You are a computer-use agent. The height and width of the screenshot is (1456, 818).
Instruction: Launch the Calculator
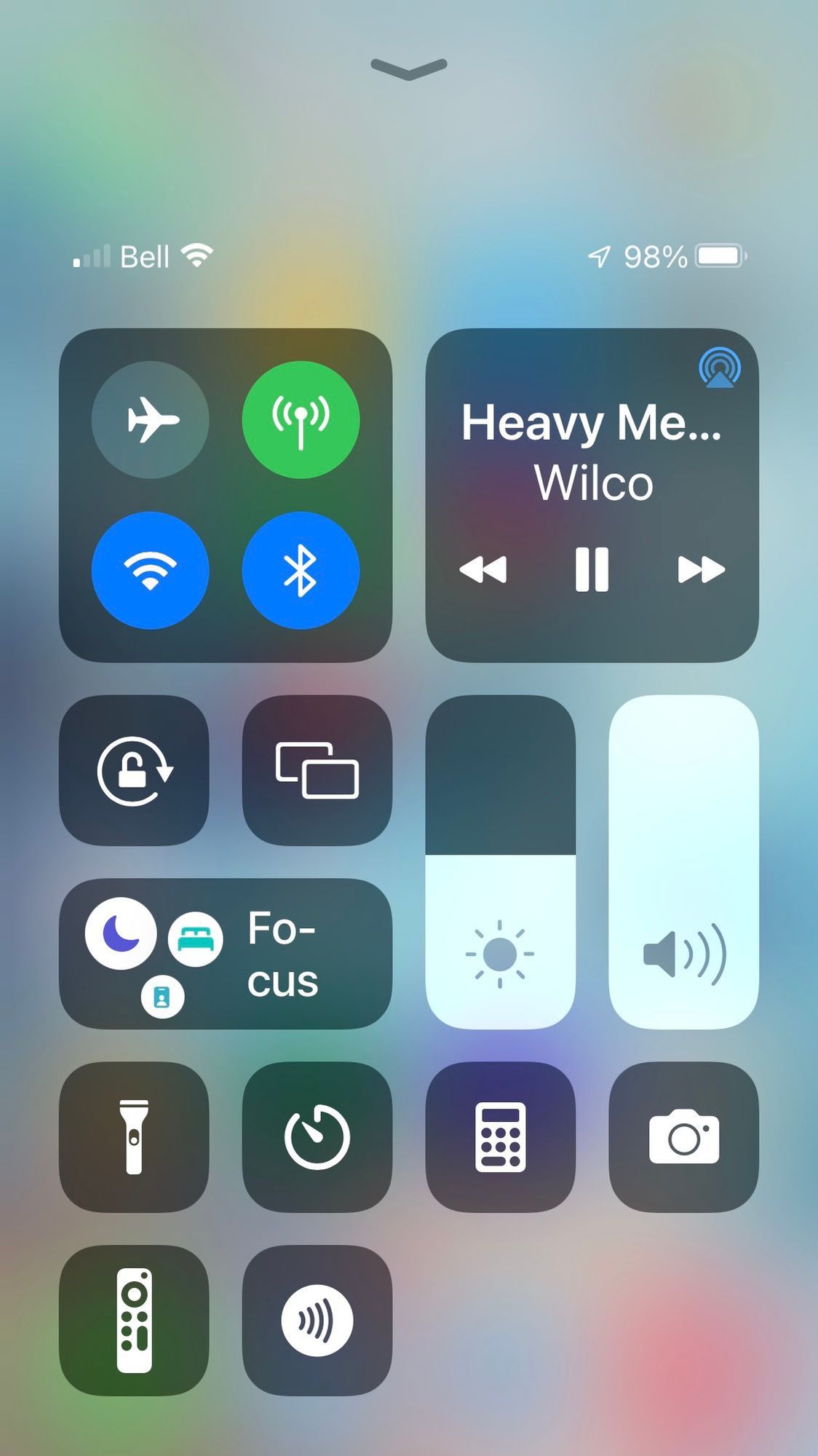click(500, 1137)
